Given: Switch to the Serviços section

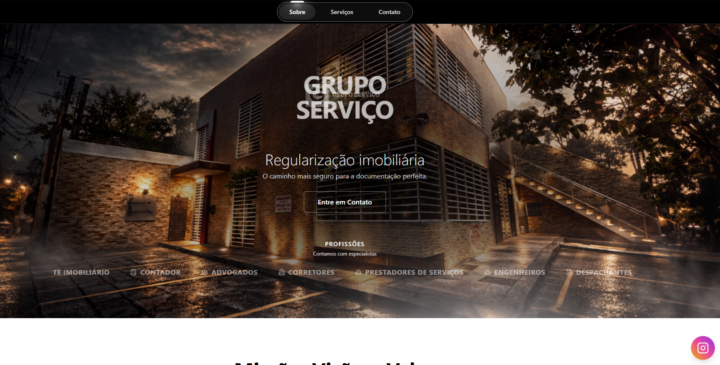Looking at the screenshot, I should 342,12.
